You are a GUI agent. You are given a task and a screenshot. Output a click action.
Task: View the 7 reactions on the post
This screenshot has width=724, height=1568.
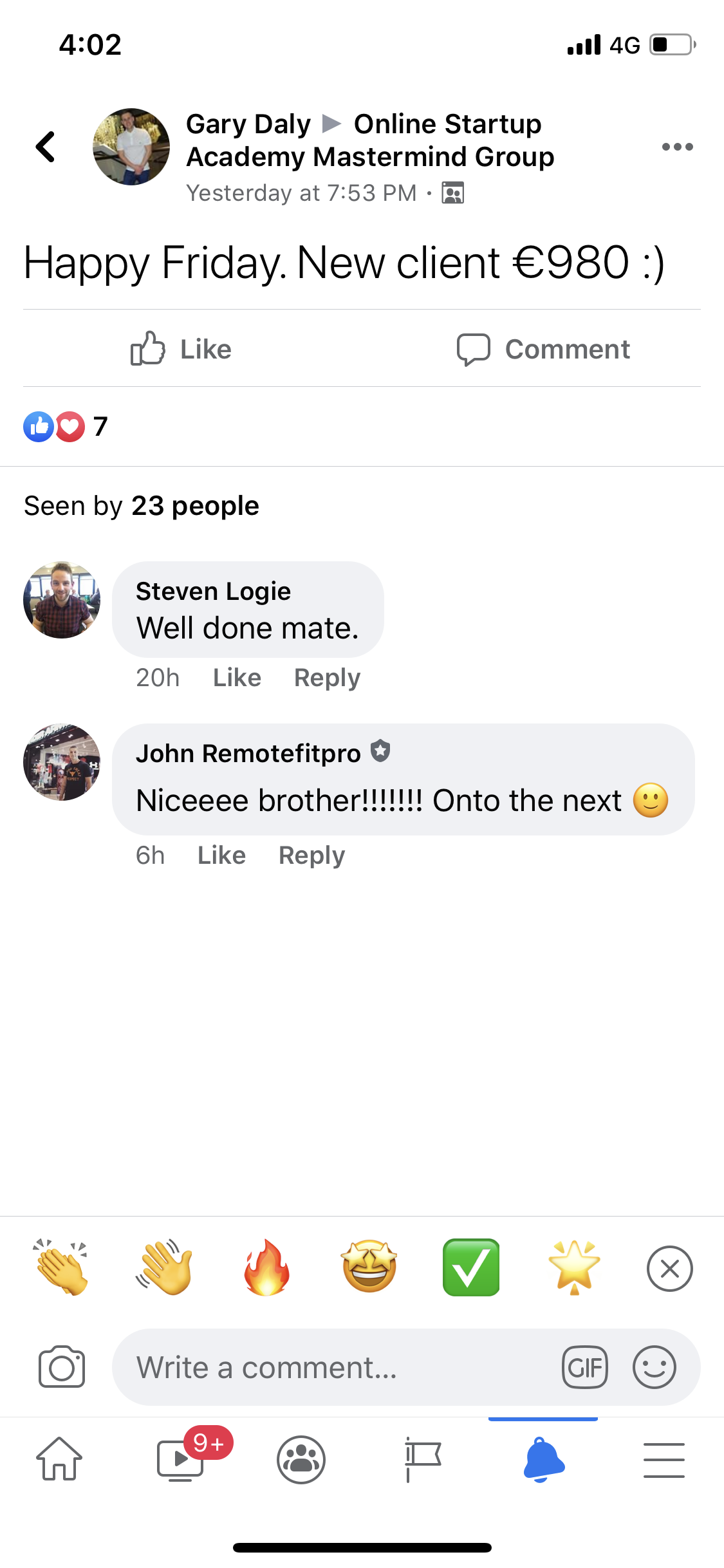(65, 426)
